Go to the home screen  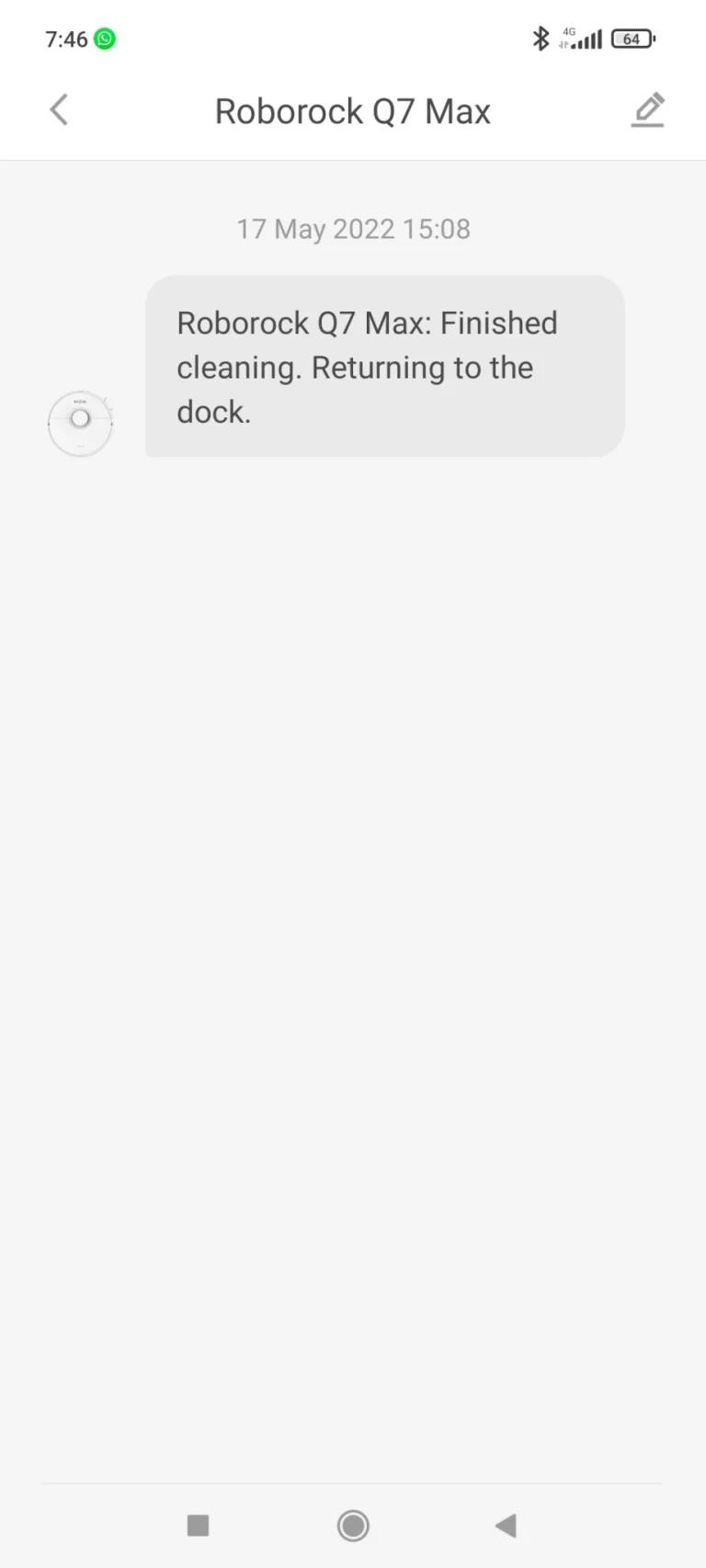[353, 1526]
